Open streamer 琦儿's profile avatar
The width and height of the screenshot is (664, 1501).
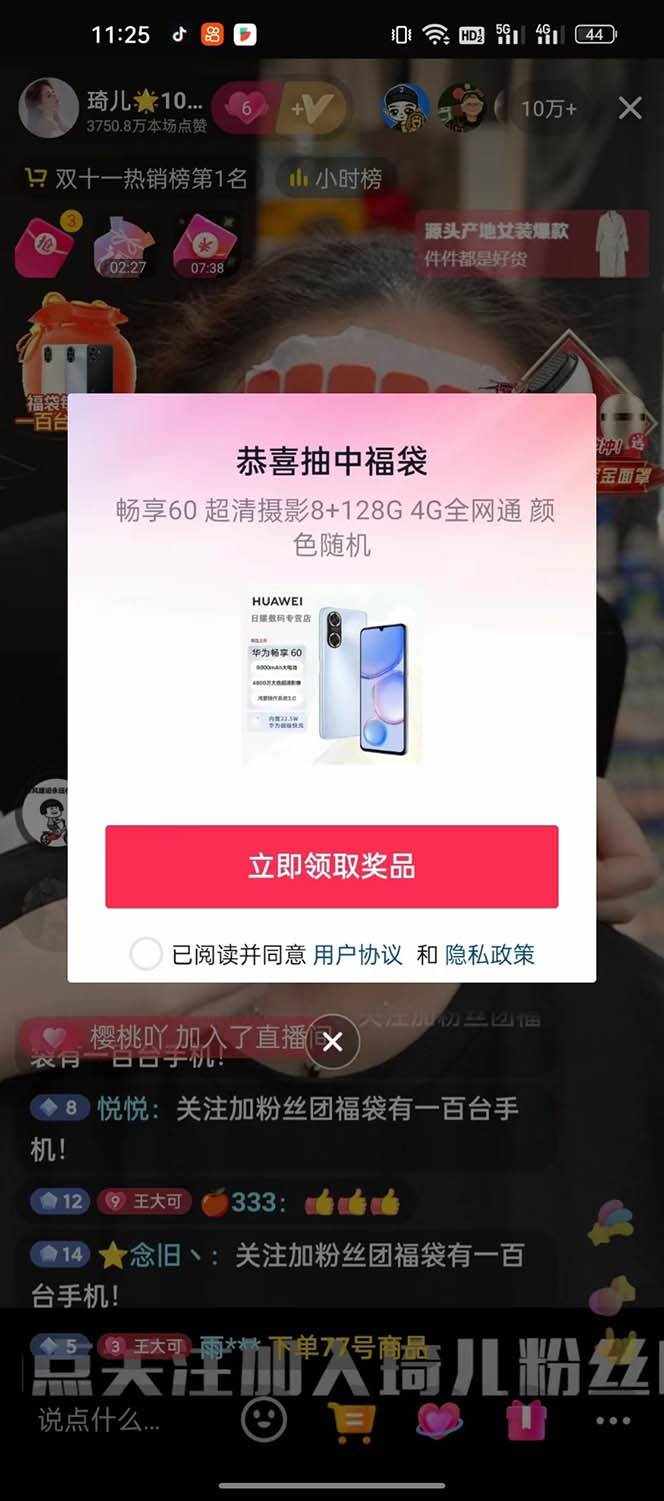[48, 107]
